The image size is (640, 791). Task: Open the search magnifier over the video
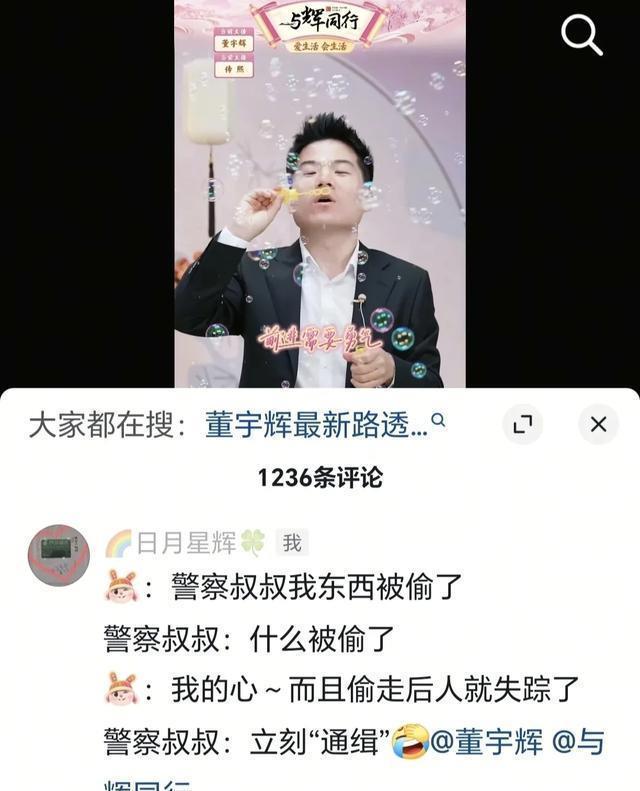point(581,36)
